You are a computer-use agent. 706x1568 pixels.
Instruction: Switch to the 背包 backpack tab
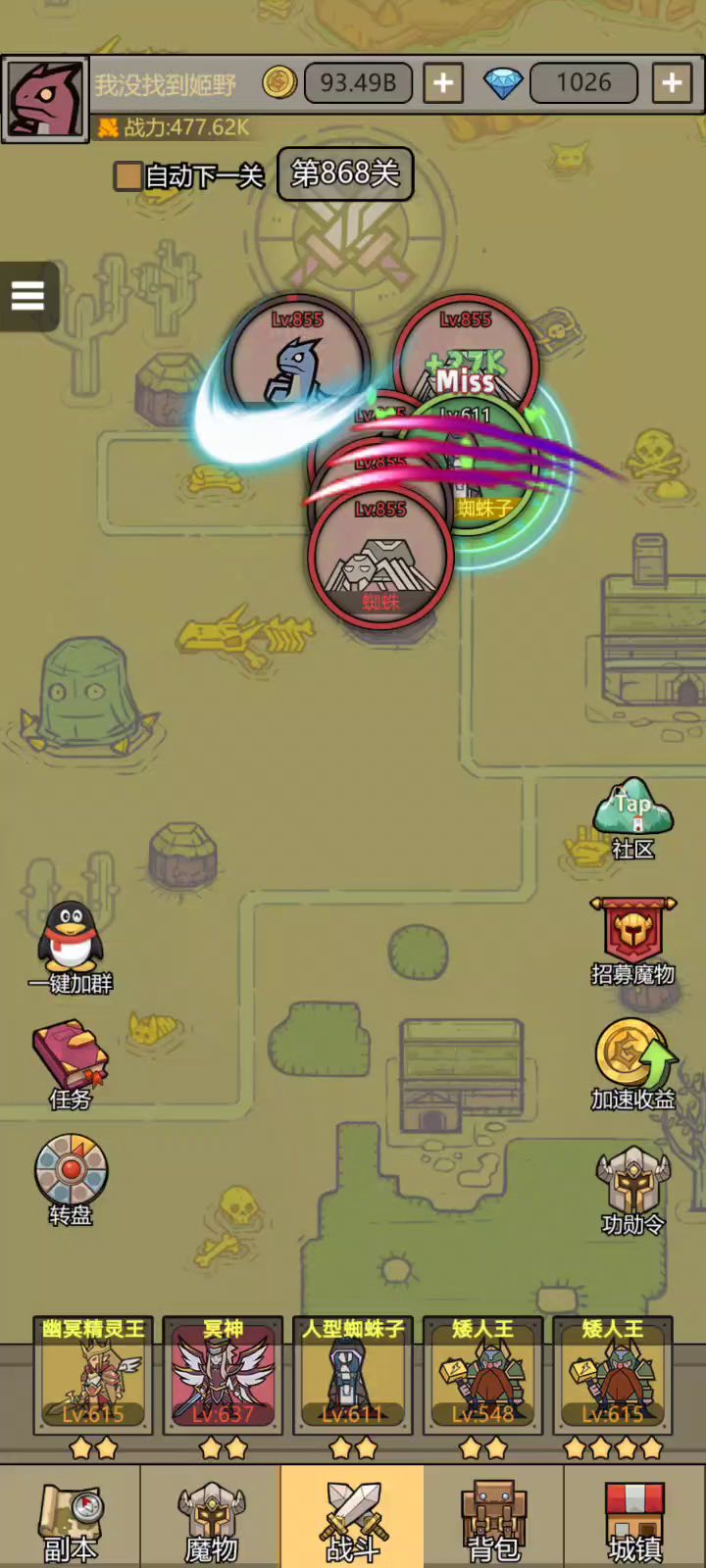[493, 1519]
